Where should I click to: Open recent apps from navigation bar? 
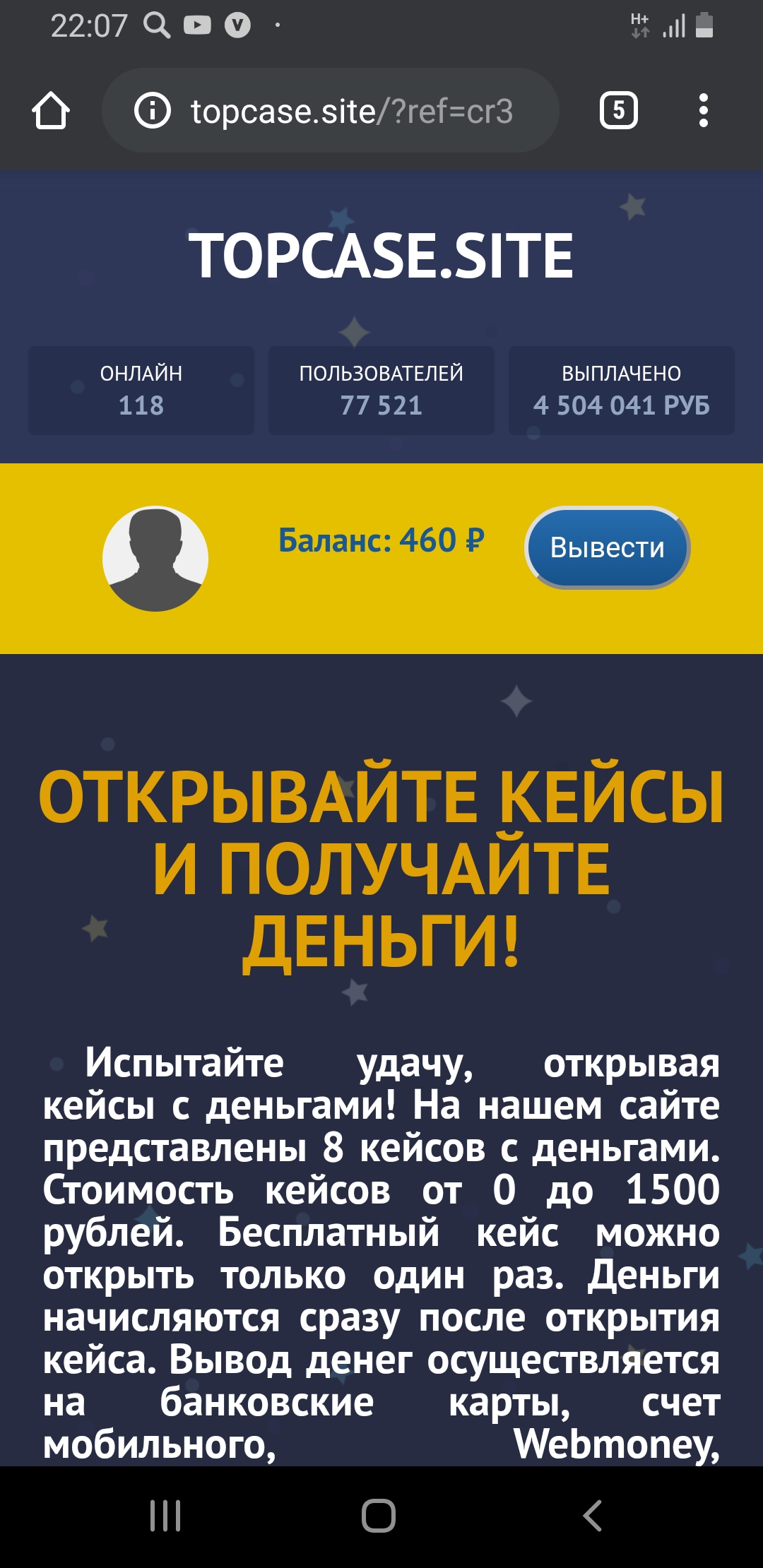[165, 1516]
